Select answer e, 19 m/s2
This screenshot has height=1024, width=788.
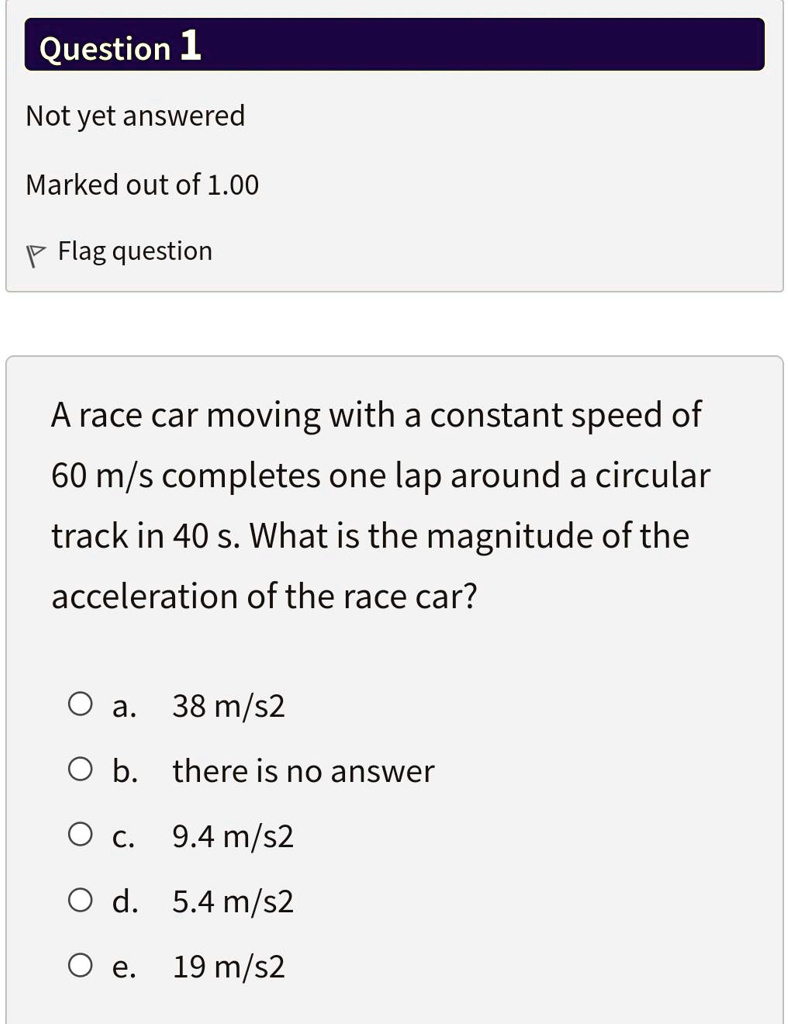[x=81, y=962]
